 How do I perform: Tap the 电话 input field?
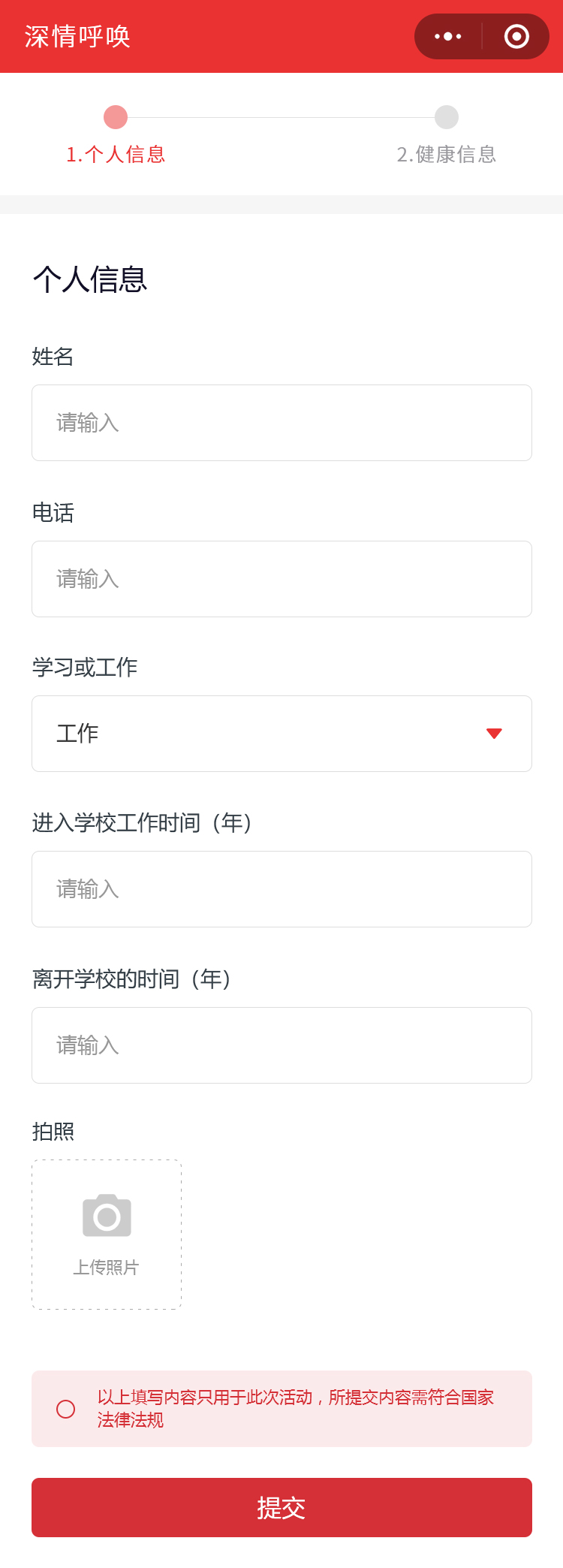[281, 579]
